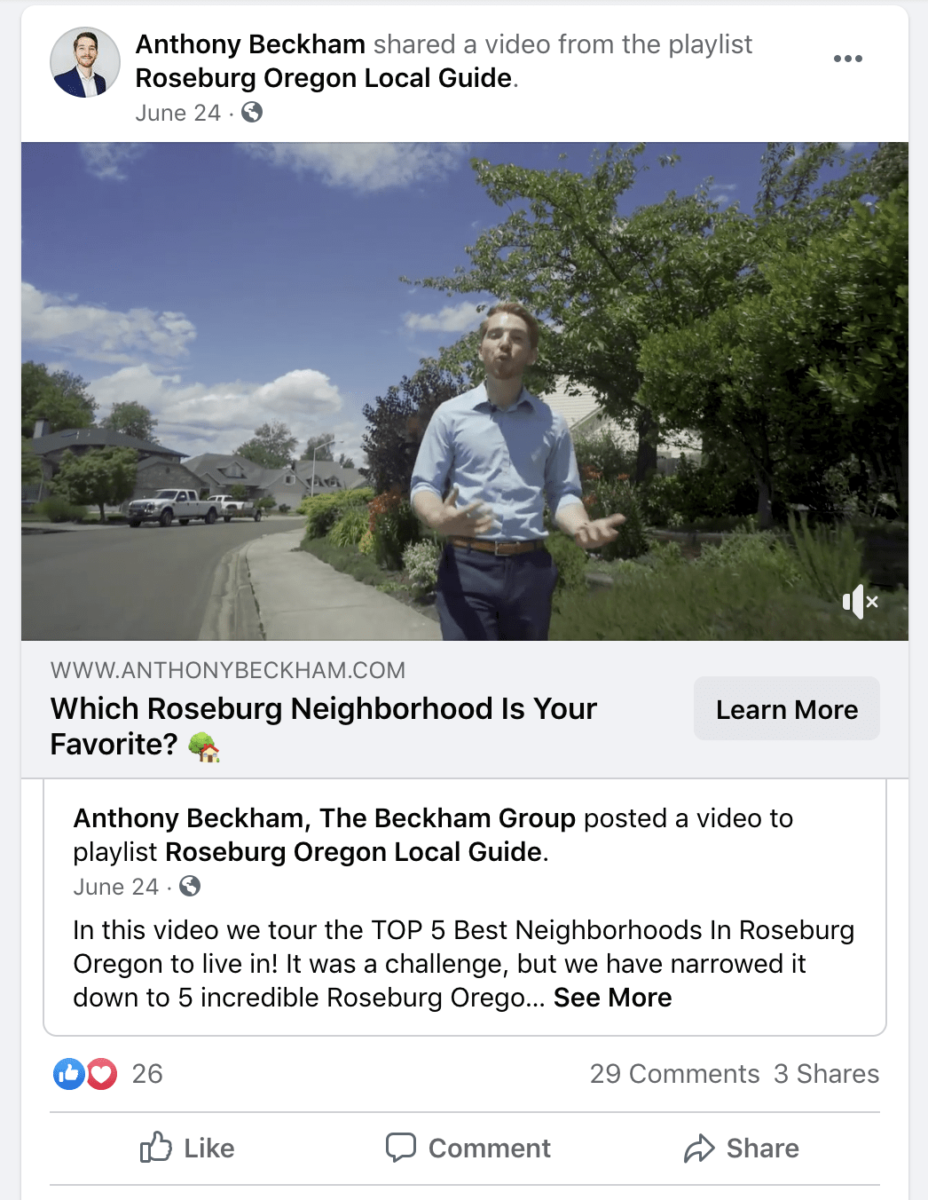View the 29 comments

point(674,1074)
